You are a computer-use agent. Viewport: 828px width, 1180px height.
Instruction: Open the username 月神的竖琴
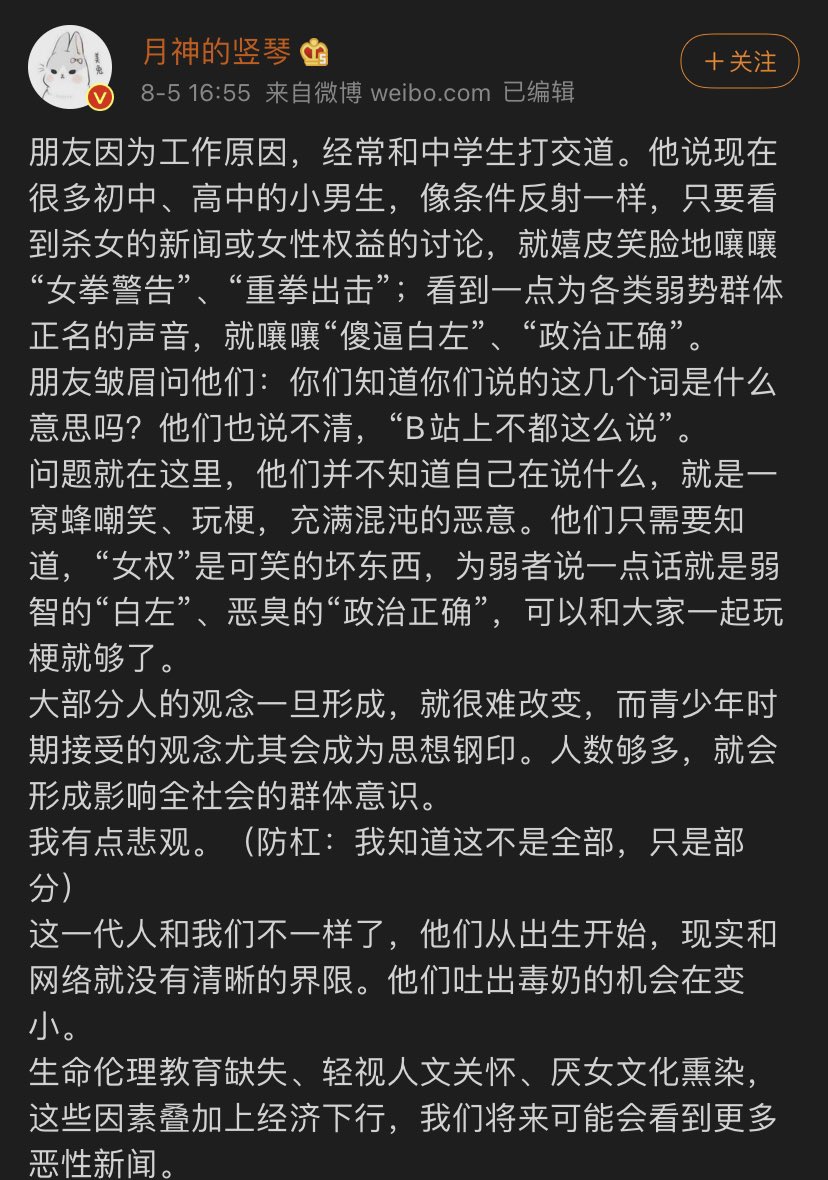pos(214,52)
